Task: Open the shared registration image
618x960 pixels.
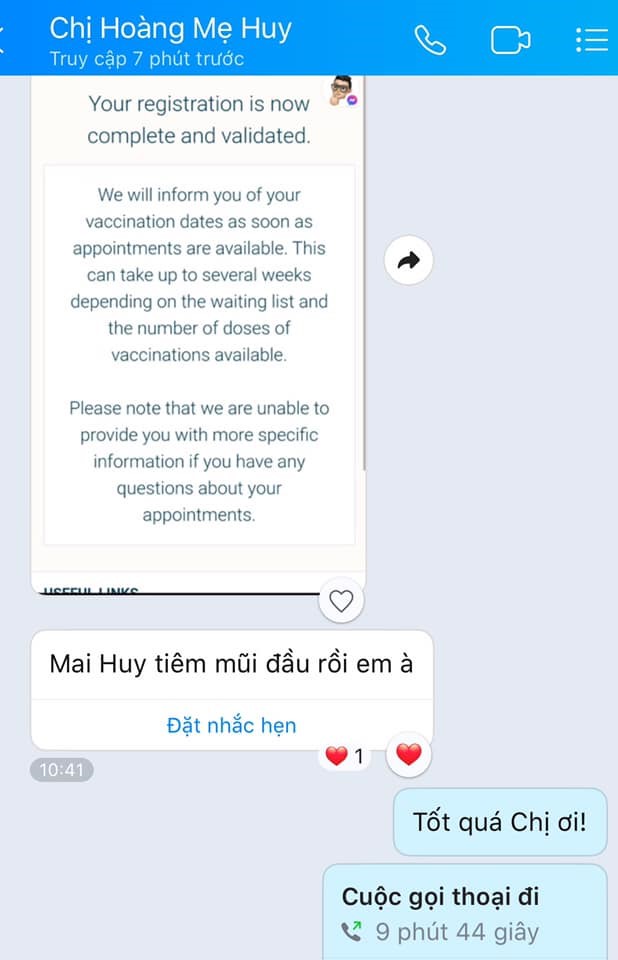Action: point(199,330)
